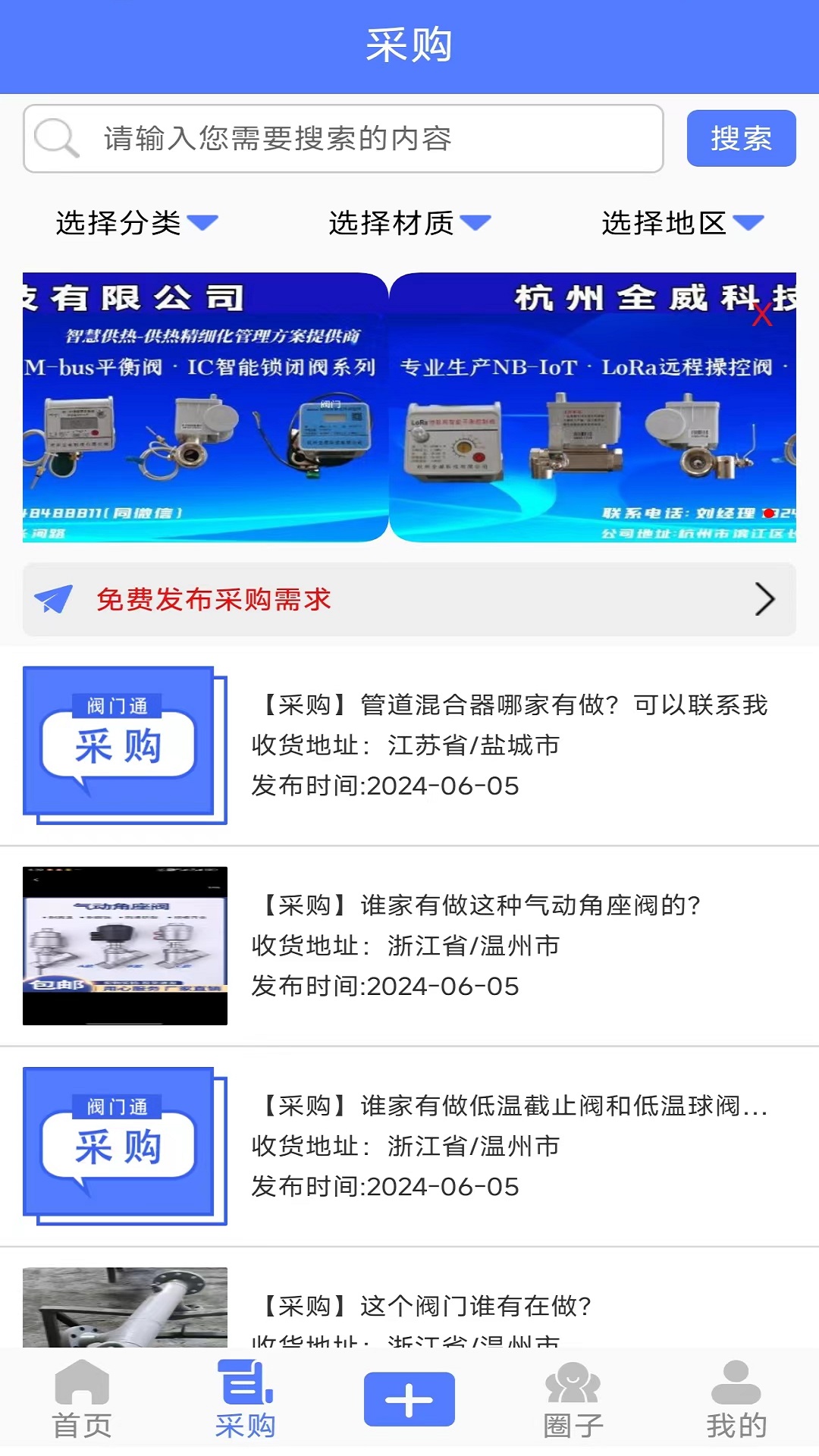The width and height of the screenshot is (819, 1456).
Task: Switch to the 我的 tab
Action: (x=736, y=1400)
